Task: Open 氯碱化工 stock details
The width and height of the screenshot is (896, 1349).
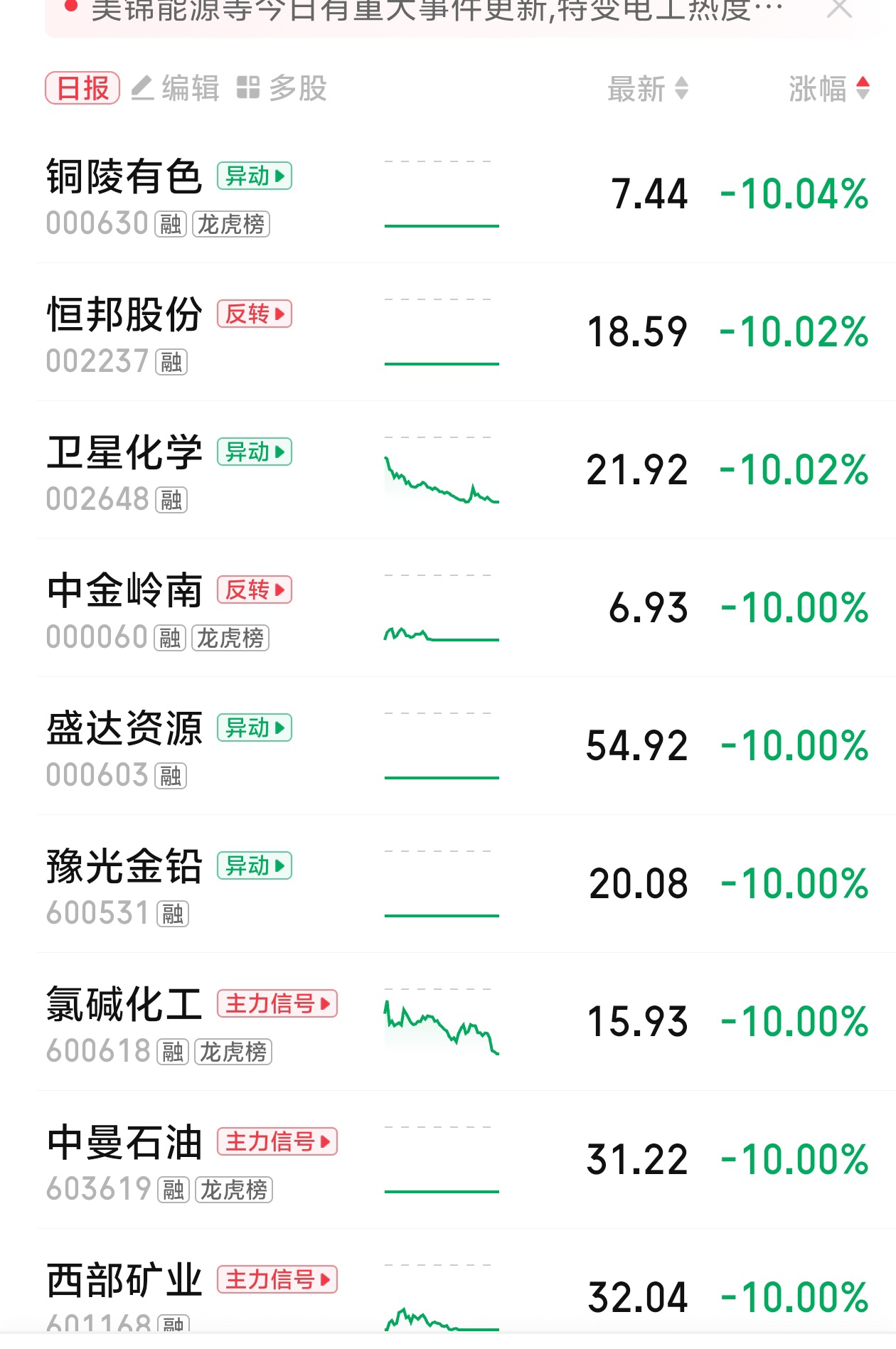Action: (124, 1004)
